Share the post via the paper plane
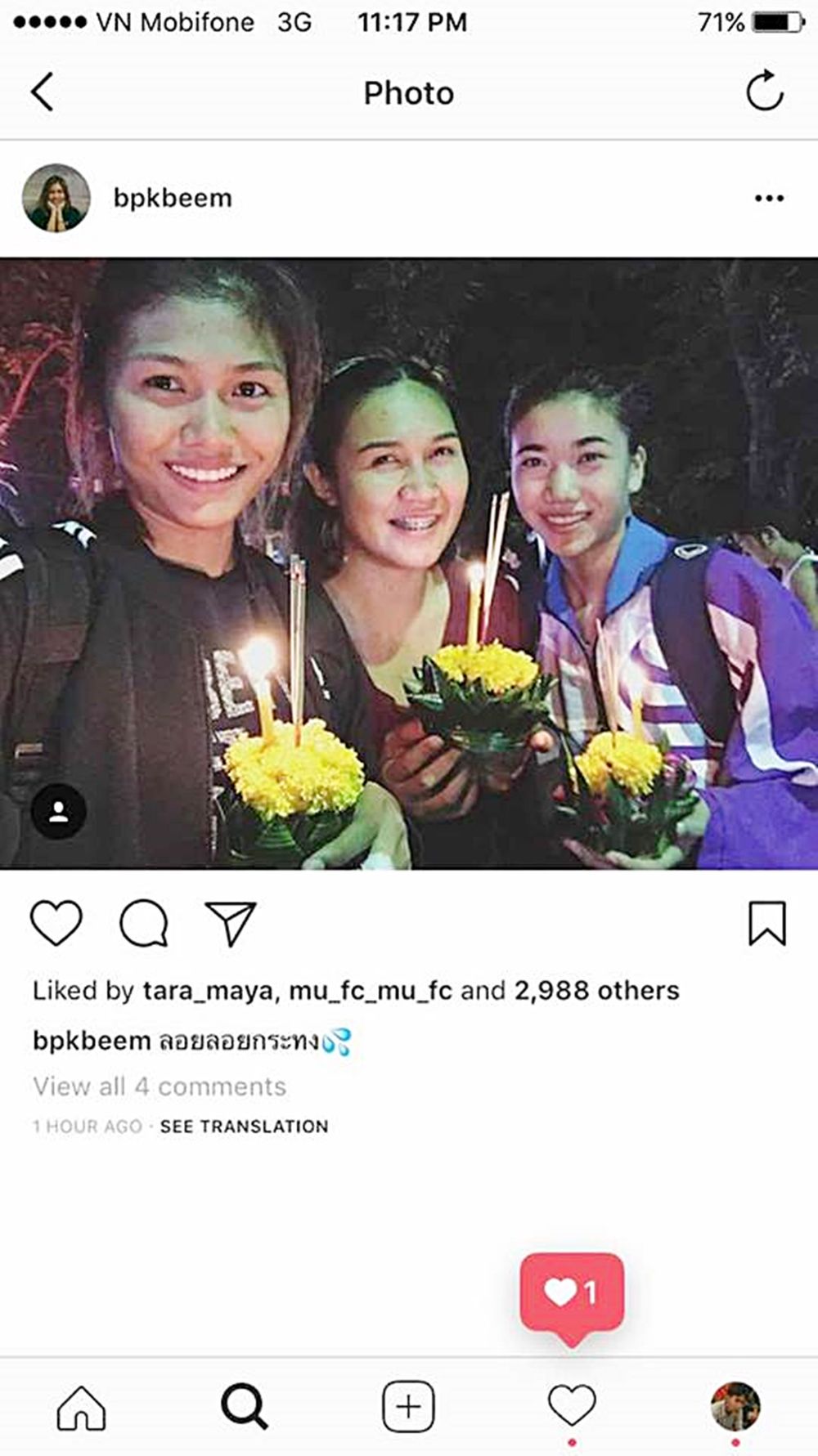Viewport: 818px width, 1456px height. [230, 923]
